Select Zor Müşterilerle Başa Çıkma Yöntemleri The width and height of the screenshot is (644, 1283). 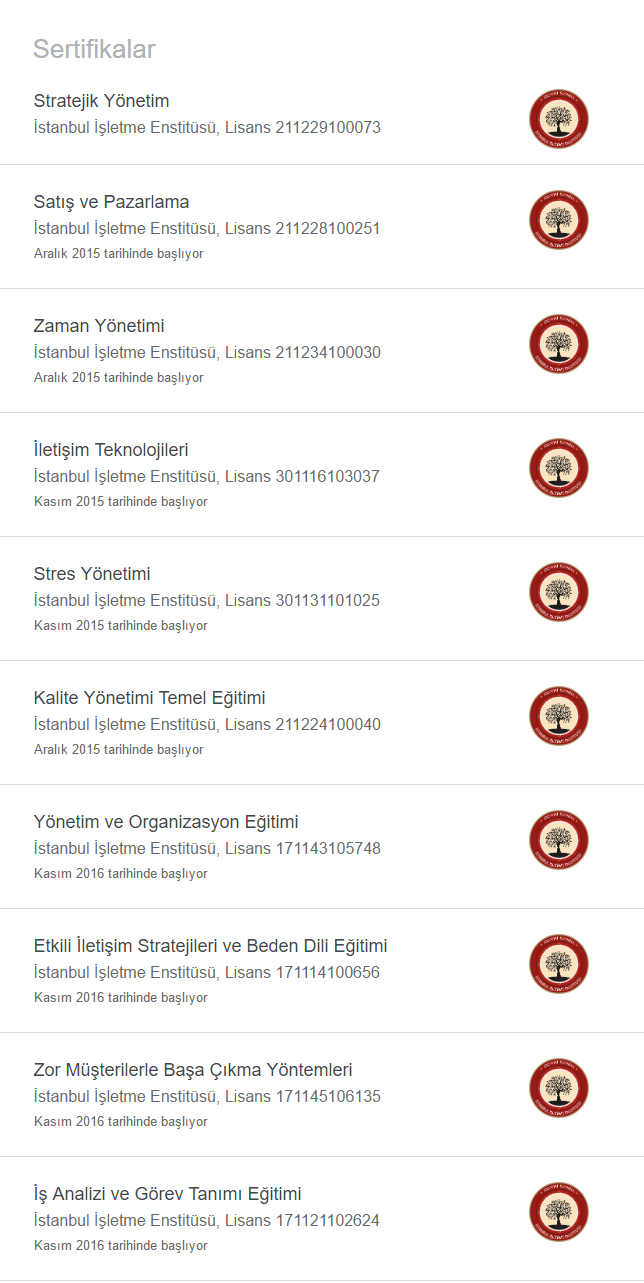tap(193, 1070)
